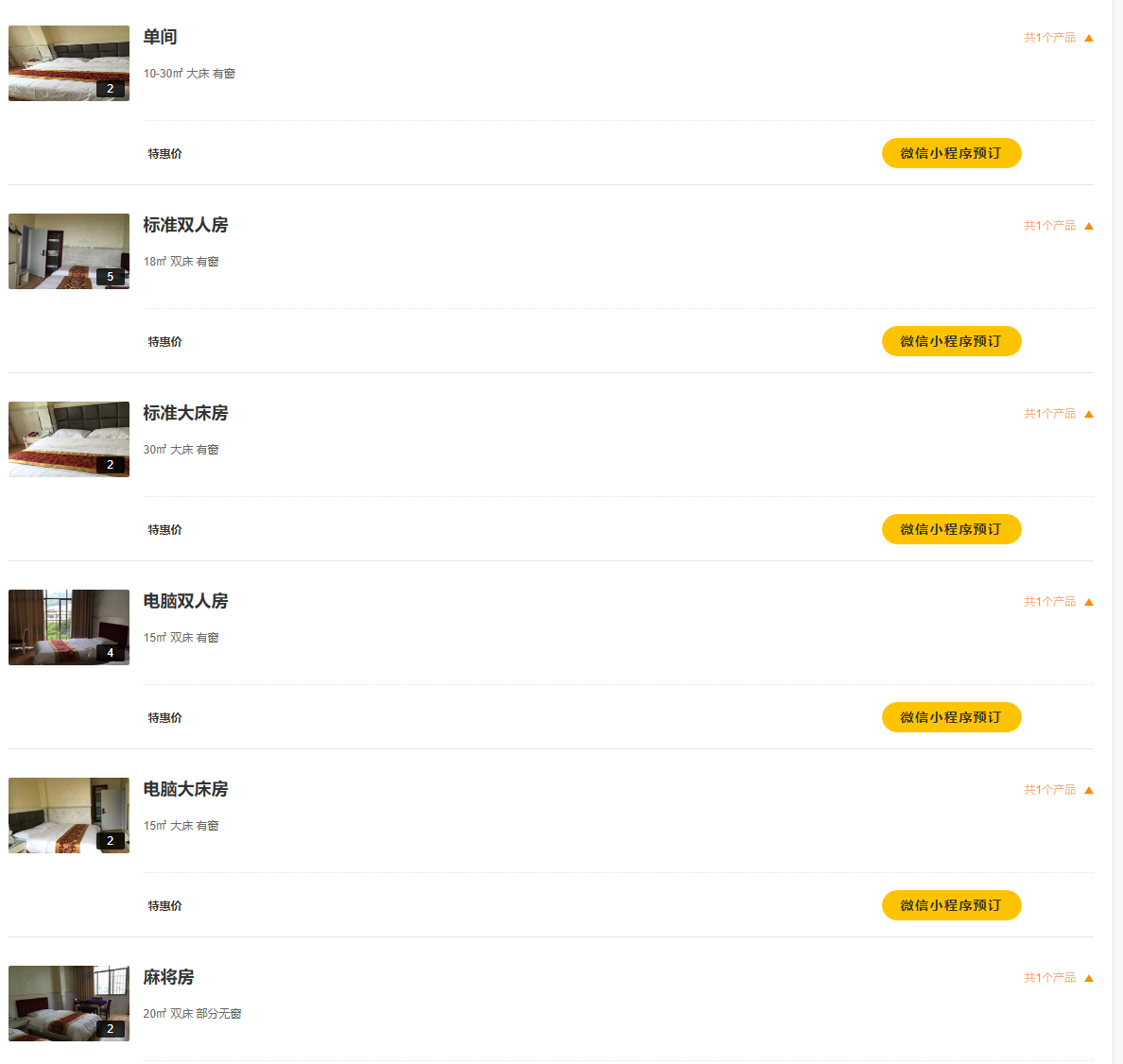Book 电脑大床房 via 微信小程序预订
This screenshot has height=1064, width=1123.
pyautogui.click(x=951, y=905)
